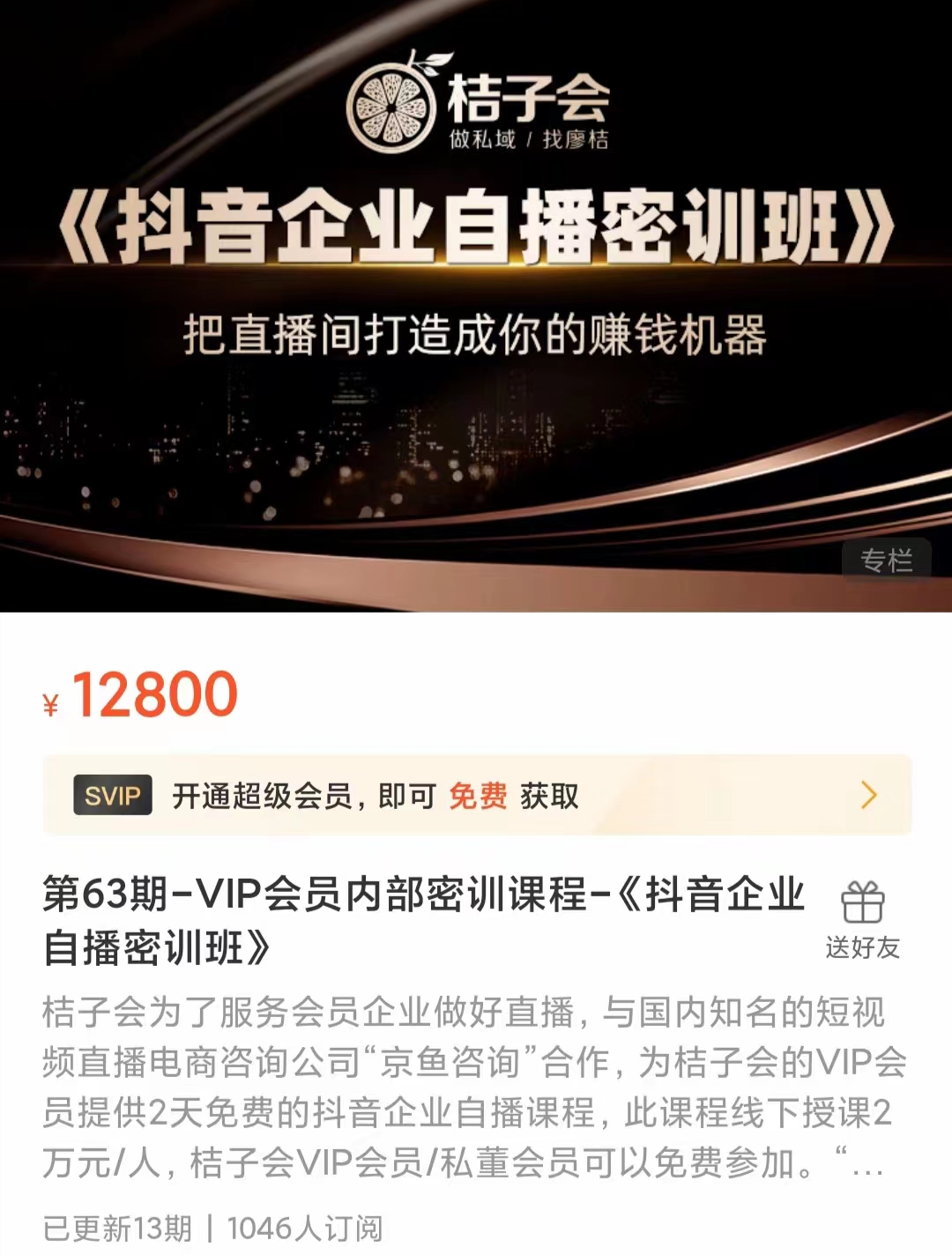
Task: Open the SVIP super membership offer
Action: (x=476, y=795)
